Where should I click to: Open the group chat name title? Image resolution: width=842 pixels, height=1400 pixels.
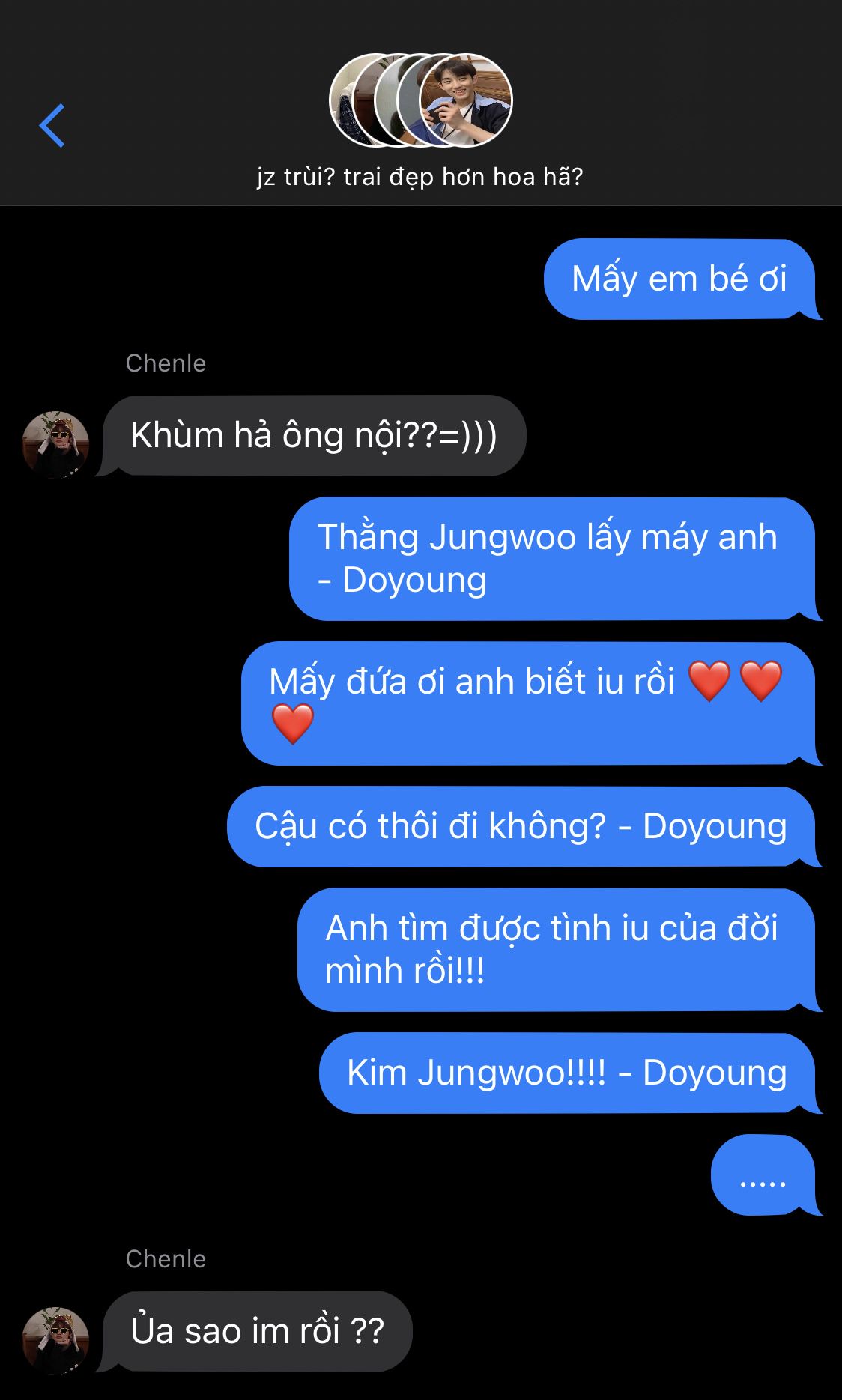click(x=420, y=177)
